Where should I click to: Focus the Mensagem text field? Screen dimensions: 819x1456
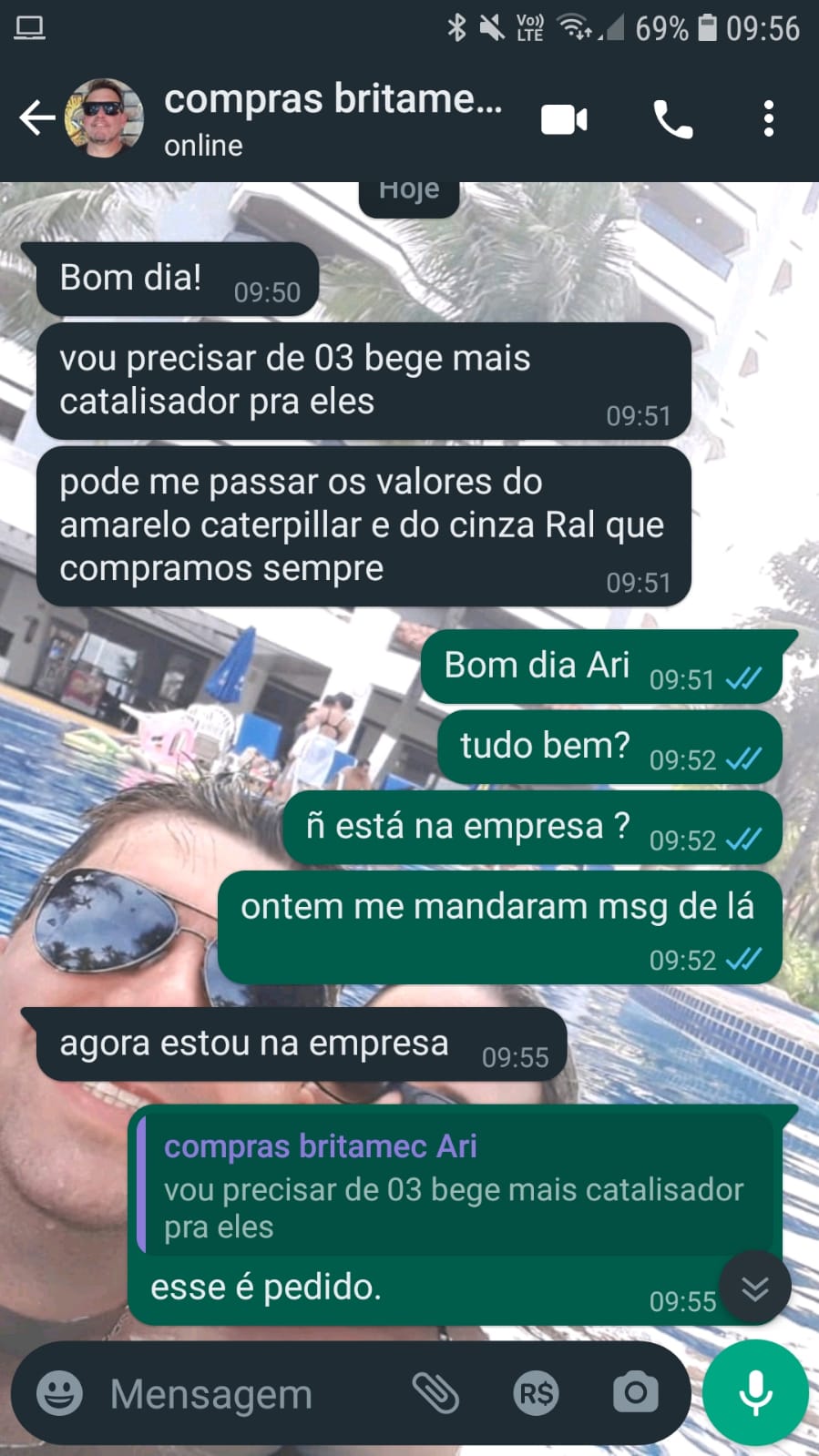tap(246, 1394)
